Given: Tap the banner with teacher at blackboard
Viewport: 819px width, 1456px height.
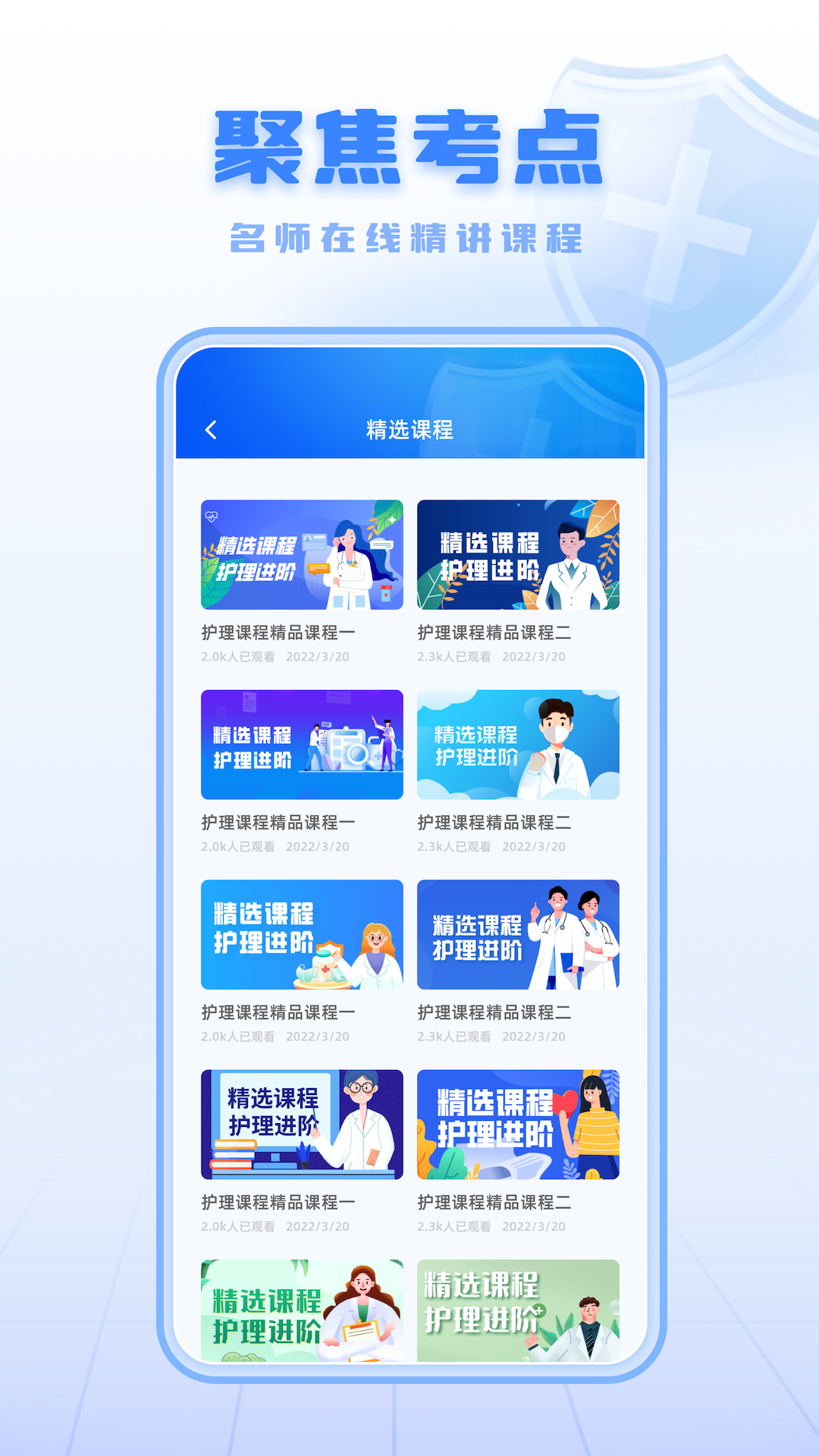Looking at the screenshot, I should point(302,1124).
